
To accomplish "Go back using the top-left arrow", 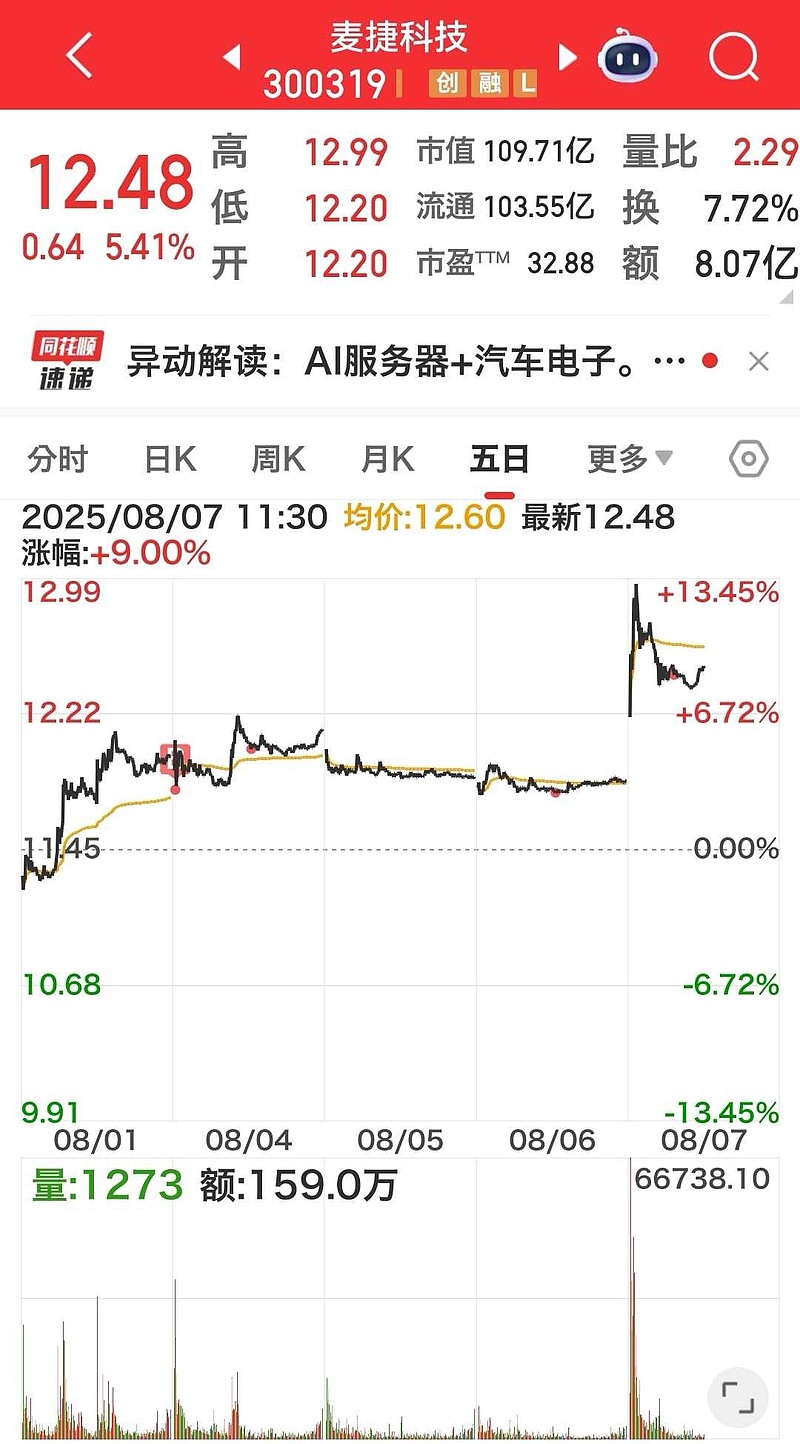I will coord(80,55).
